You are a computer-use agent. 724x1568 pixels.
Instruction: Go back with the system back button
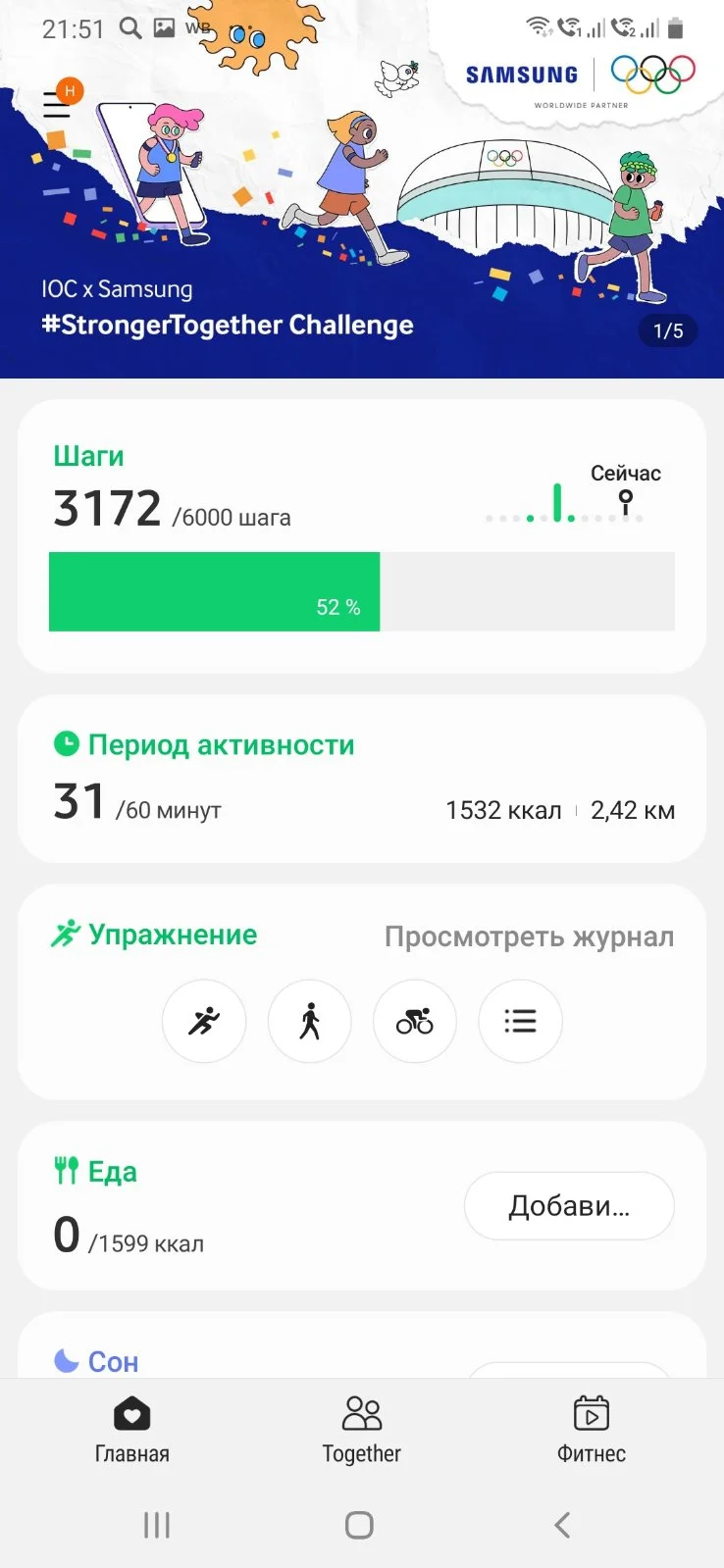(561, 1525)
